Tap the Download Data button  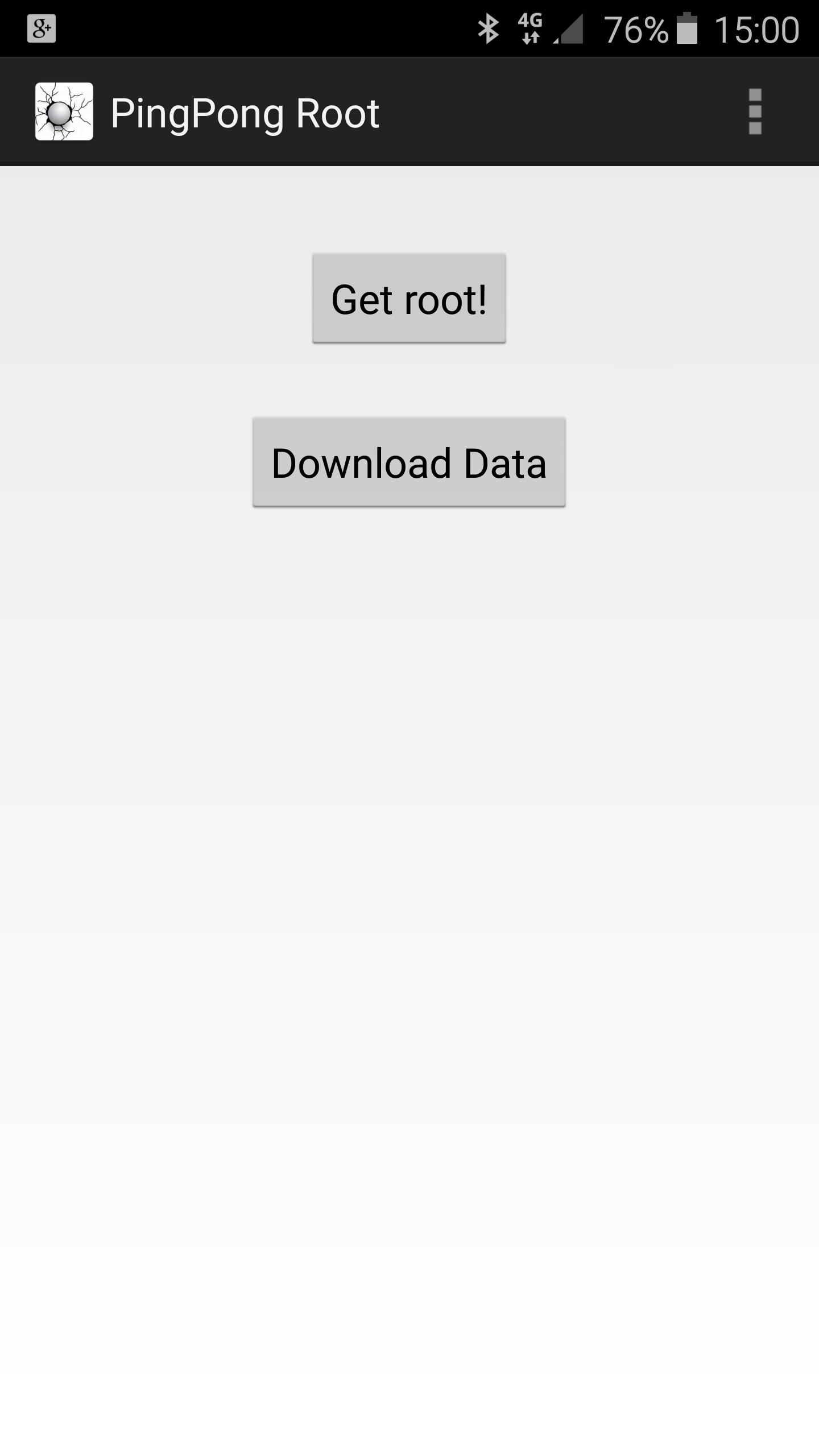[409, 462]
